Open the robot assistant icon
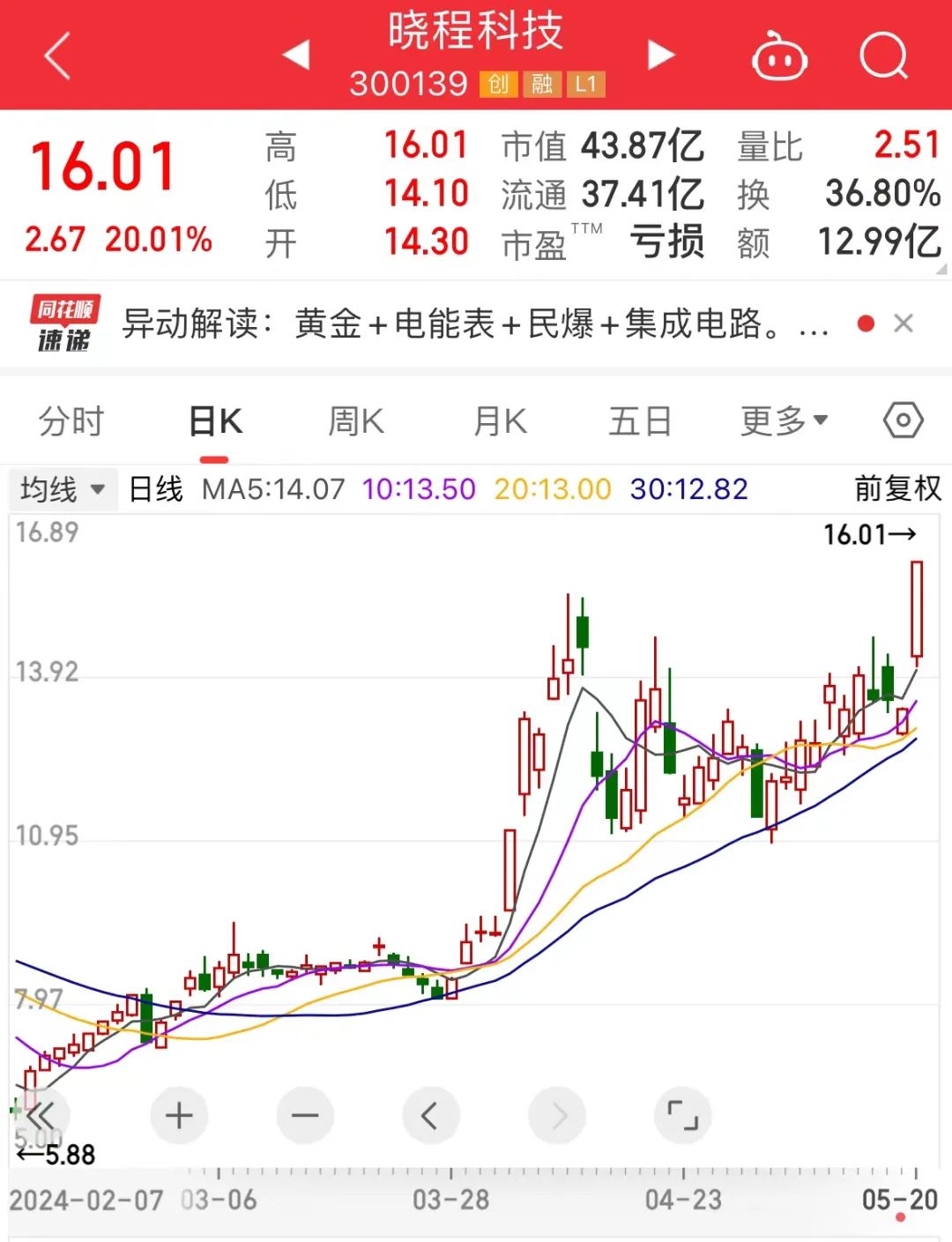The height and width of the screenshot is (1242, 952). [x=778, y=56]
